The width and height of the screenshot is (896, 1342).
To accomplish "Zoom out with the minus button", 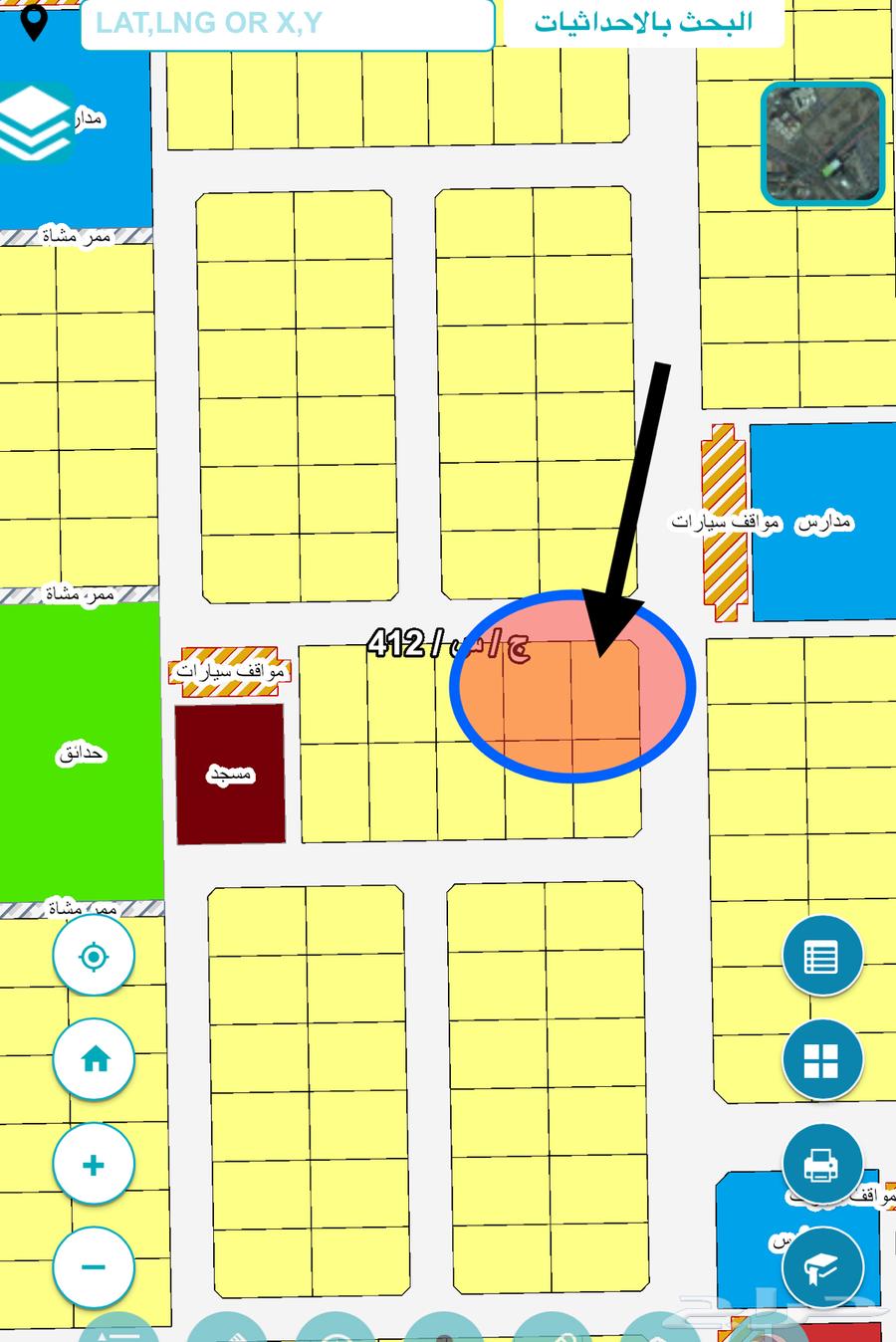I will [94, 1267].
